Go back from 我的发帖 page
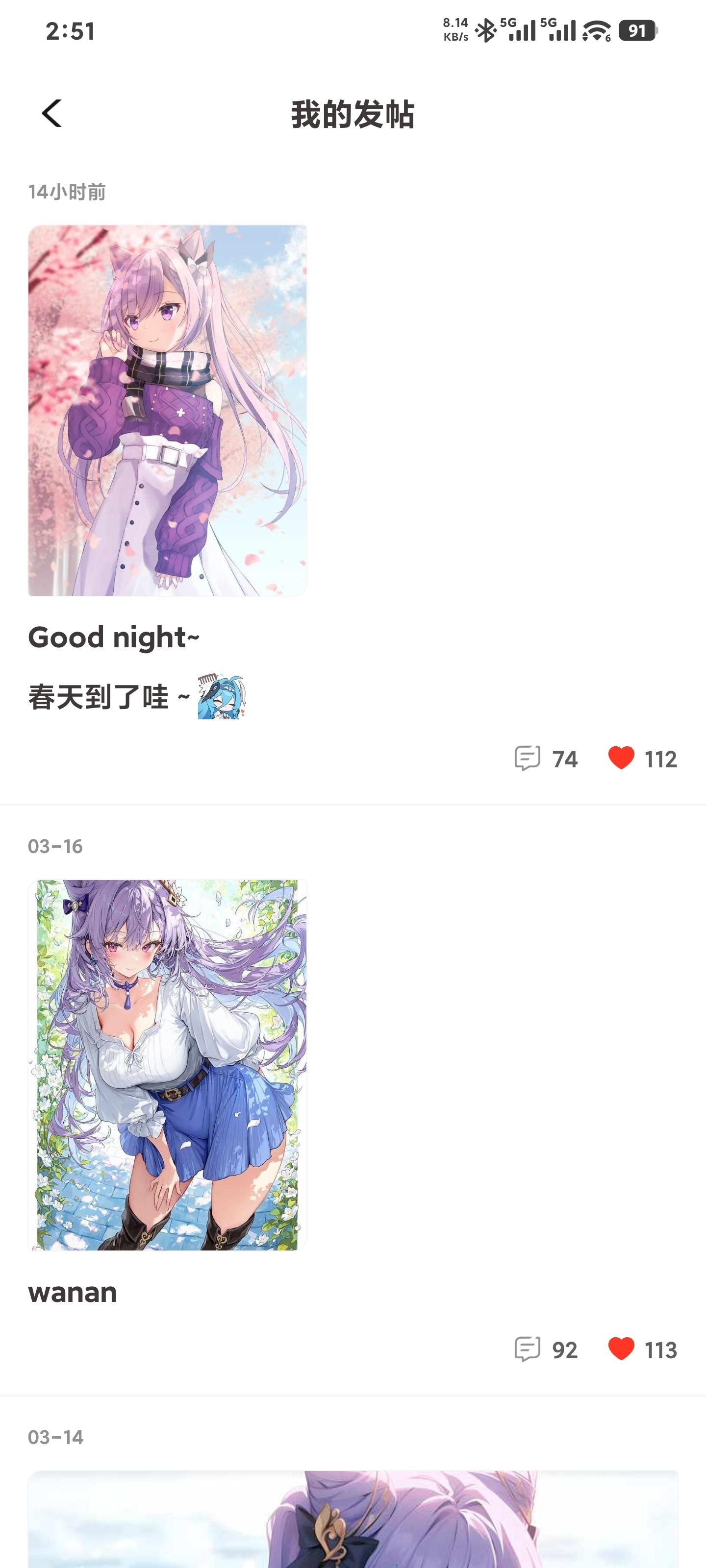The height and width of the screenshot is (1568, 706). [52, 114]
